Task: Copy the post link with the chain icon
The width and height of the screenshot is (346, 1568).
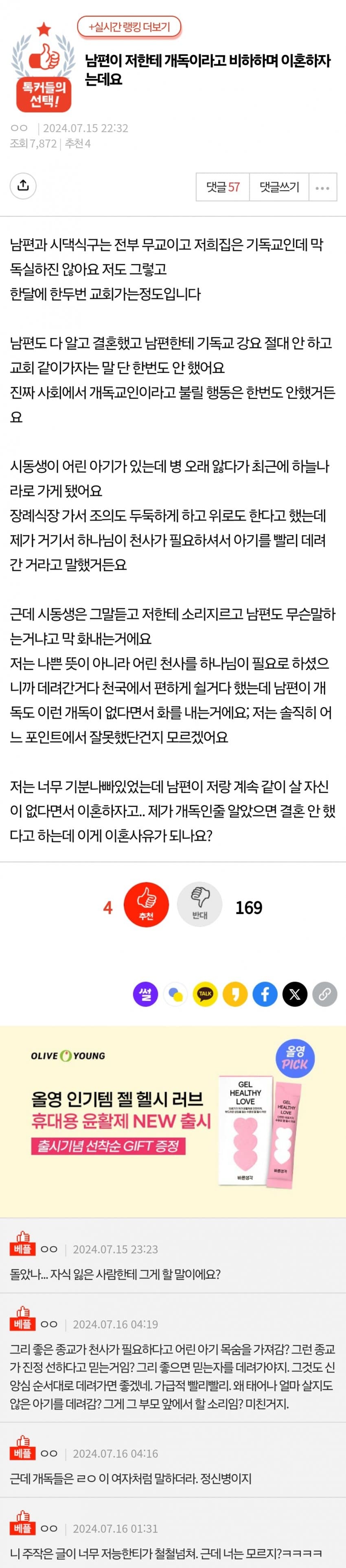Action: tap(325, 994)
